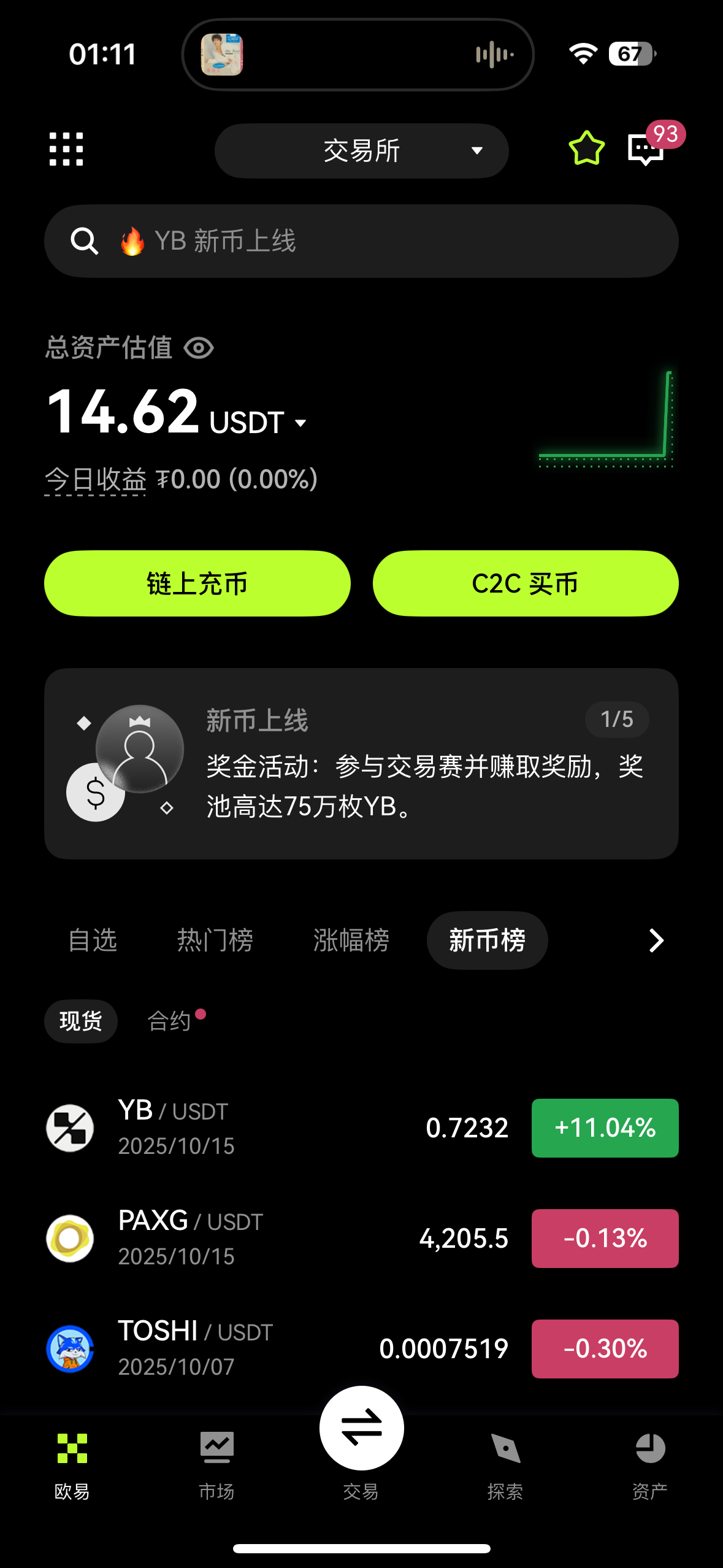Viewport: 723px width, 1568px height.
Task: Open the green star rewards icon
Action: 586,149
